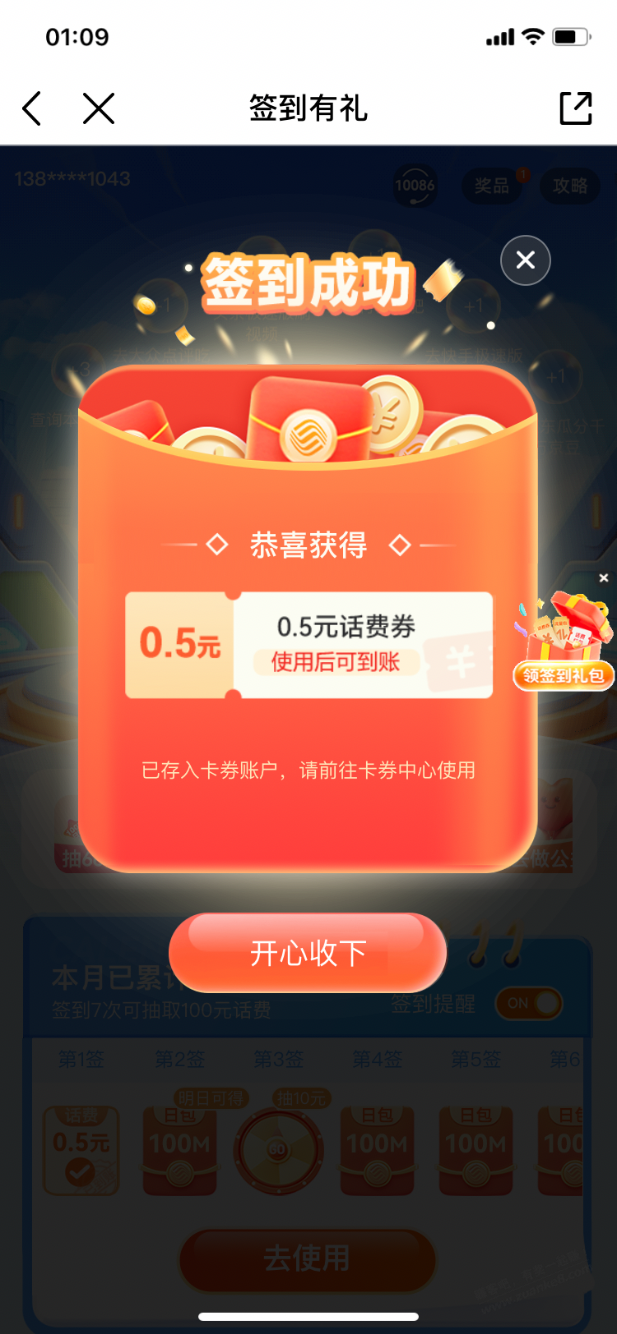Dismiss the 签到成功 popup
The width and height of the screenshot is (617, 1334).
(x=525, y=261)
